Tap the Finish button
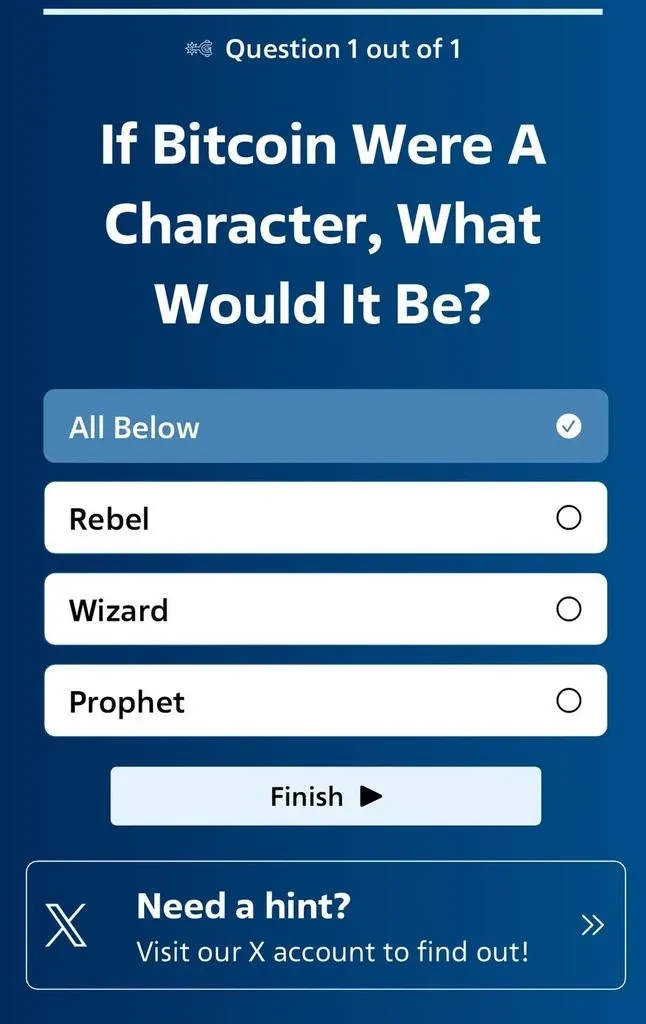Screen dimensions: 646x1024 325,796
